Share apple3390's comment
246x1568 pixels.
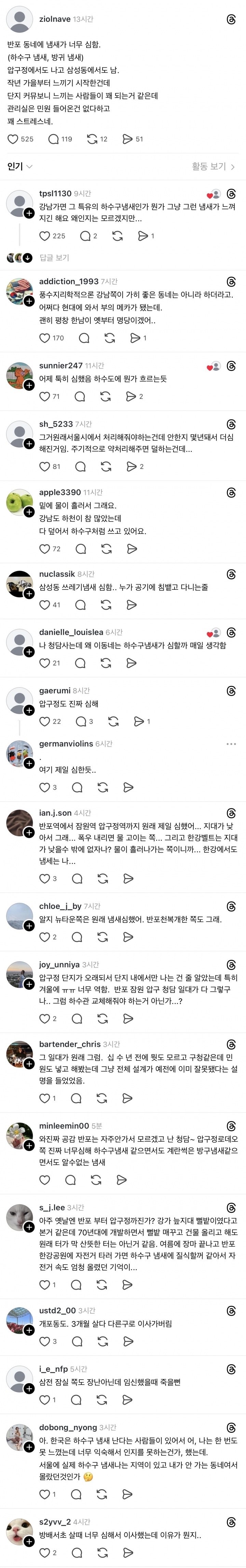pyautogui.click(x=132, y=548)
